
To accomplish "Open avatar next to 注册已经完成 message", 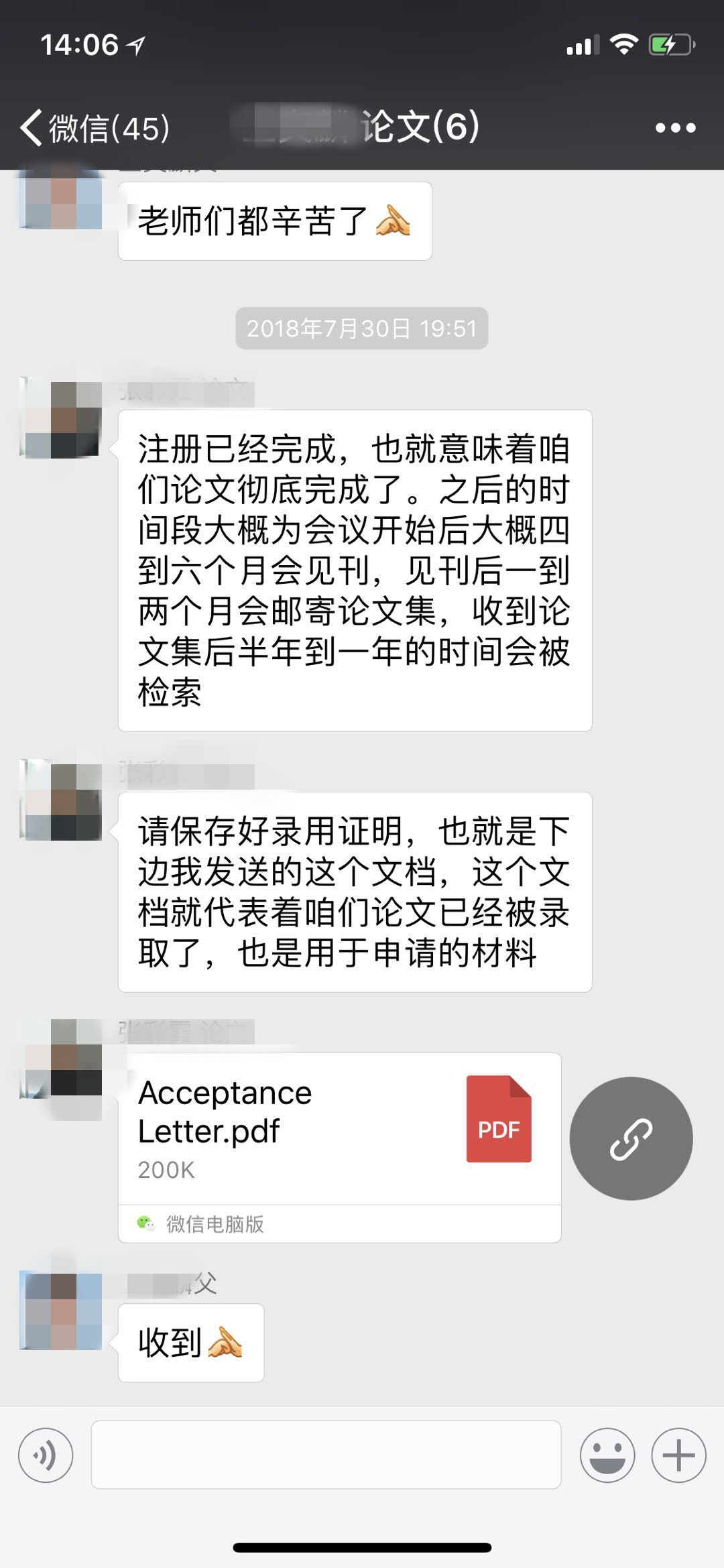I will pos(61,419).
